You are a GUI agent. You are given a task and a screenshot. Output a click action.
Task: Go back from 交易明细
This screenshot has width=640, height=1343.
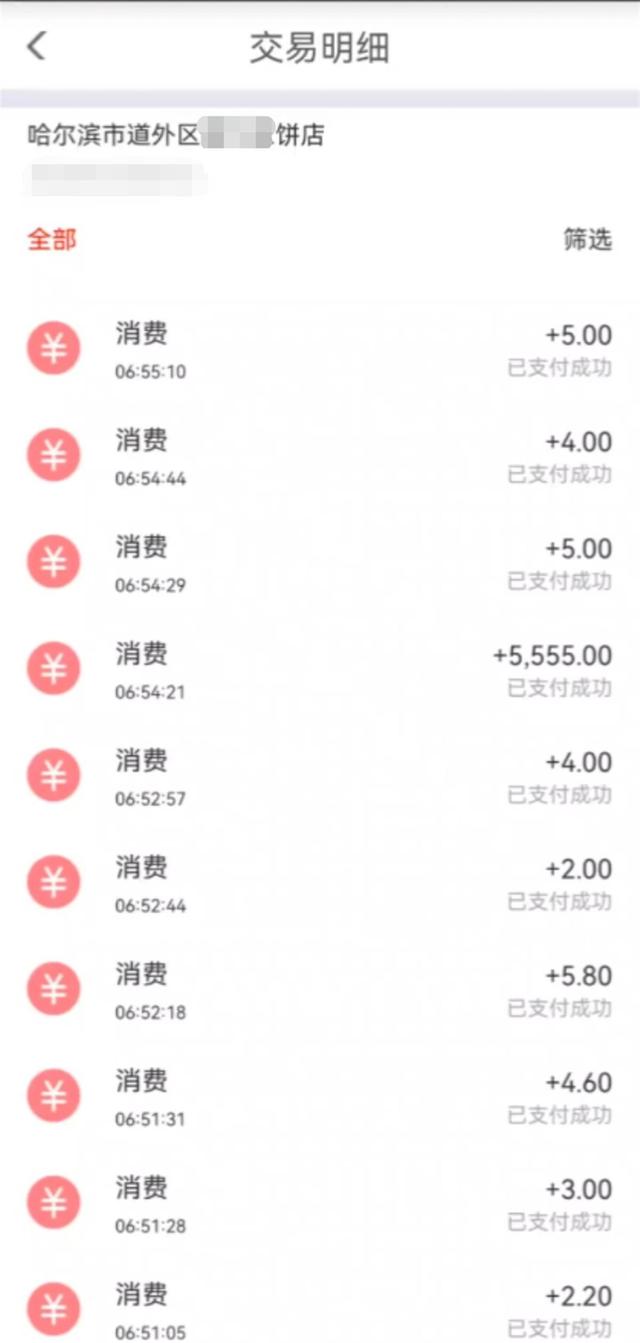[x=36, y=46]
